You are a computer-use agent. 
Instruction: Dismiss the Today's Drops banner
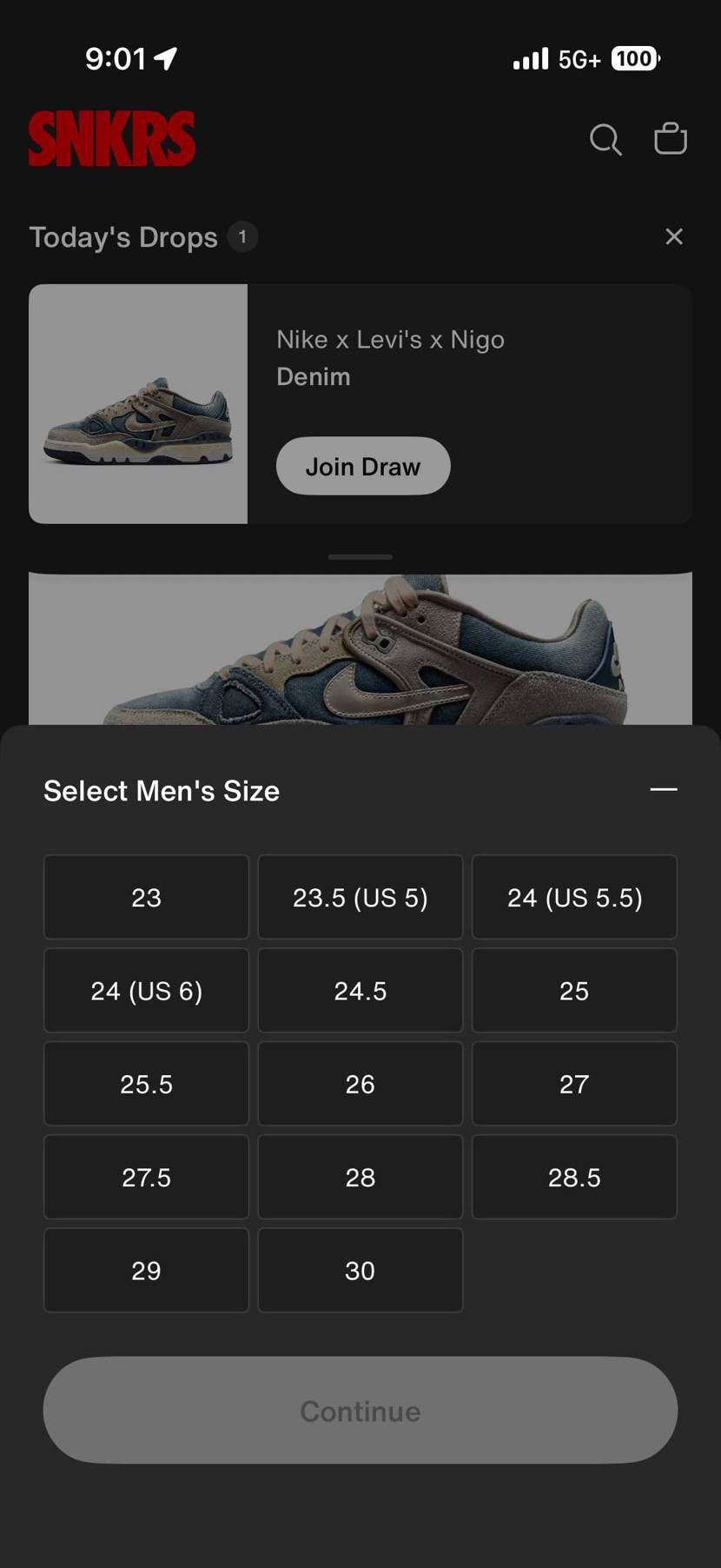click(x=674, y=236)
